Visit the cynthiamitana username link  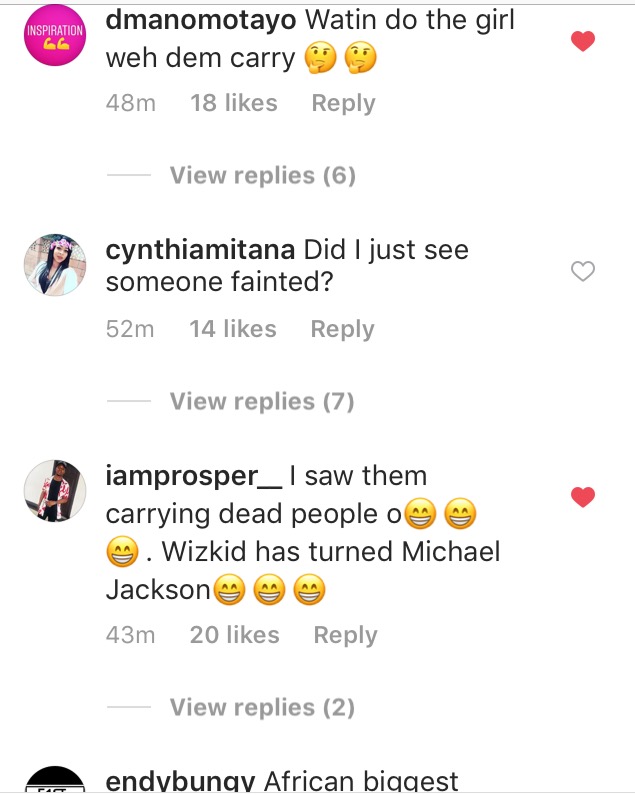click(x=200, y=250)
